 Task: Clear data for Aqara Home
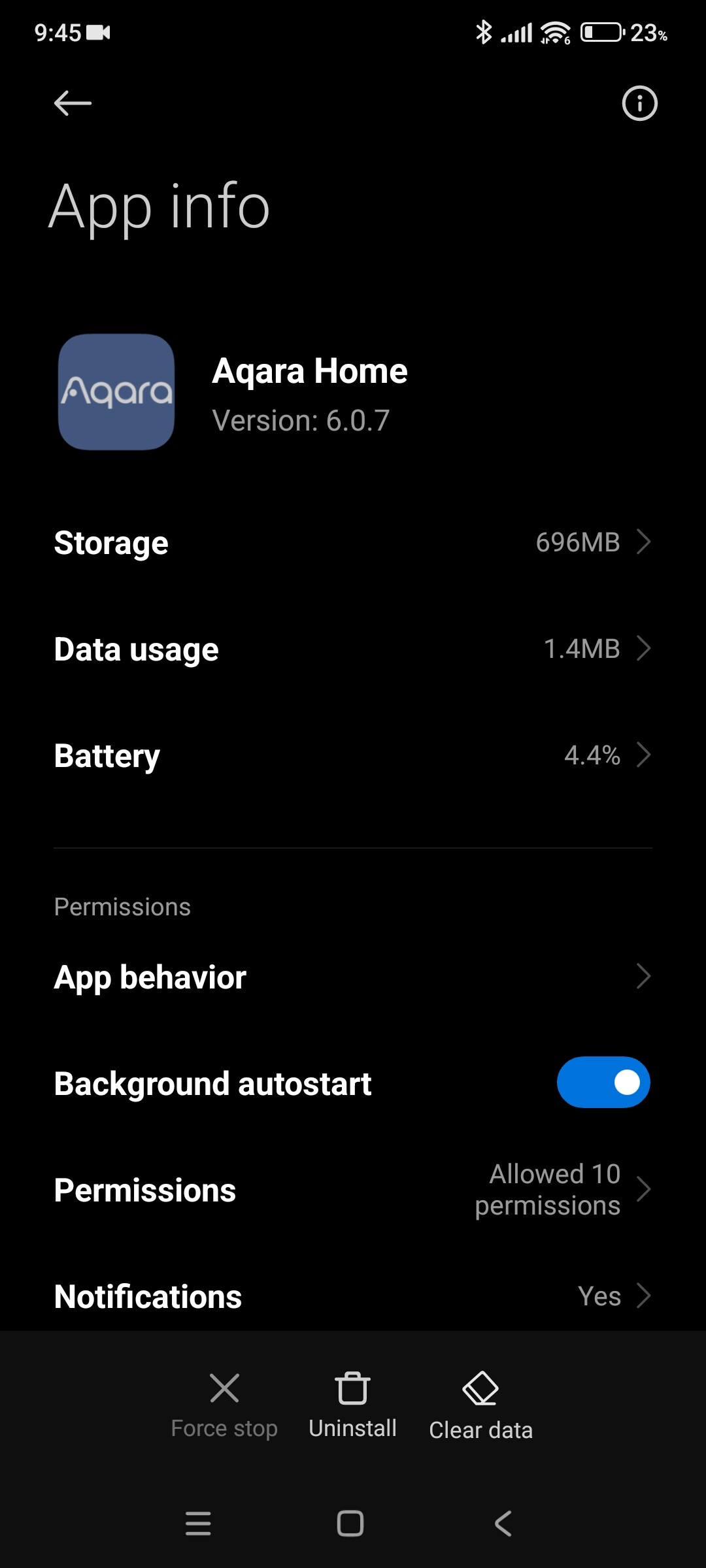(480, 1405)
